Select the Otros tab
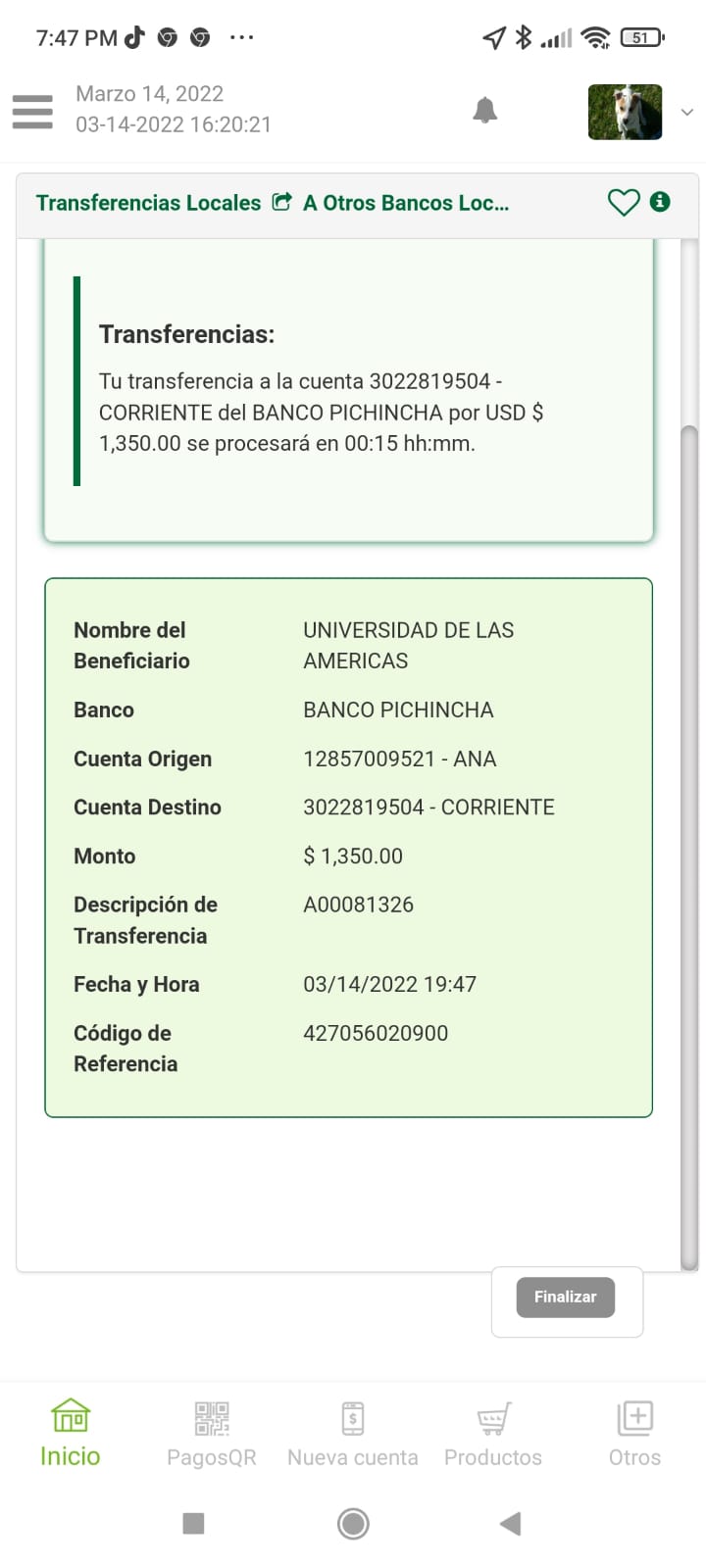Image resolution: width=706 pixels, height=1568 pixels. click(634, 1433)
